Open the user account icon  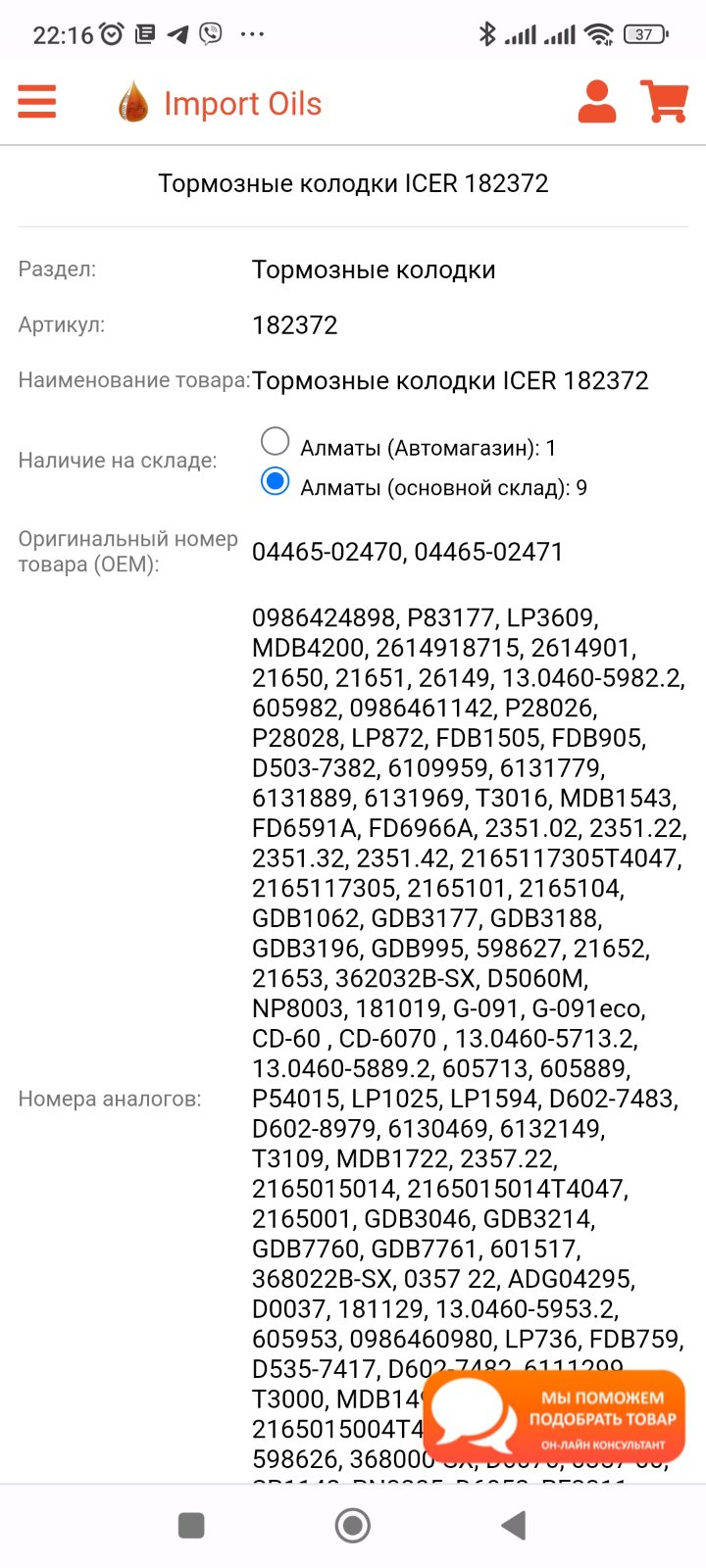pyautogui.click(x=596, y=102)
